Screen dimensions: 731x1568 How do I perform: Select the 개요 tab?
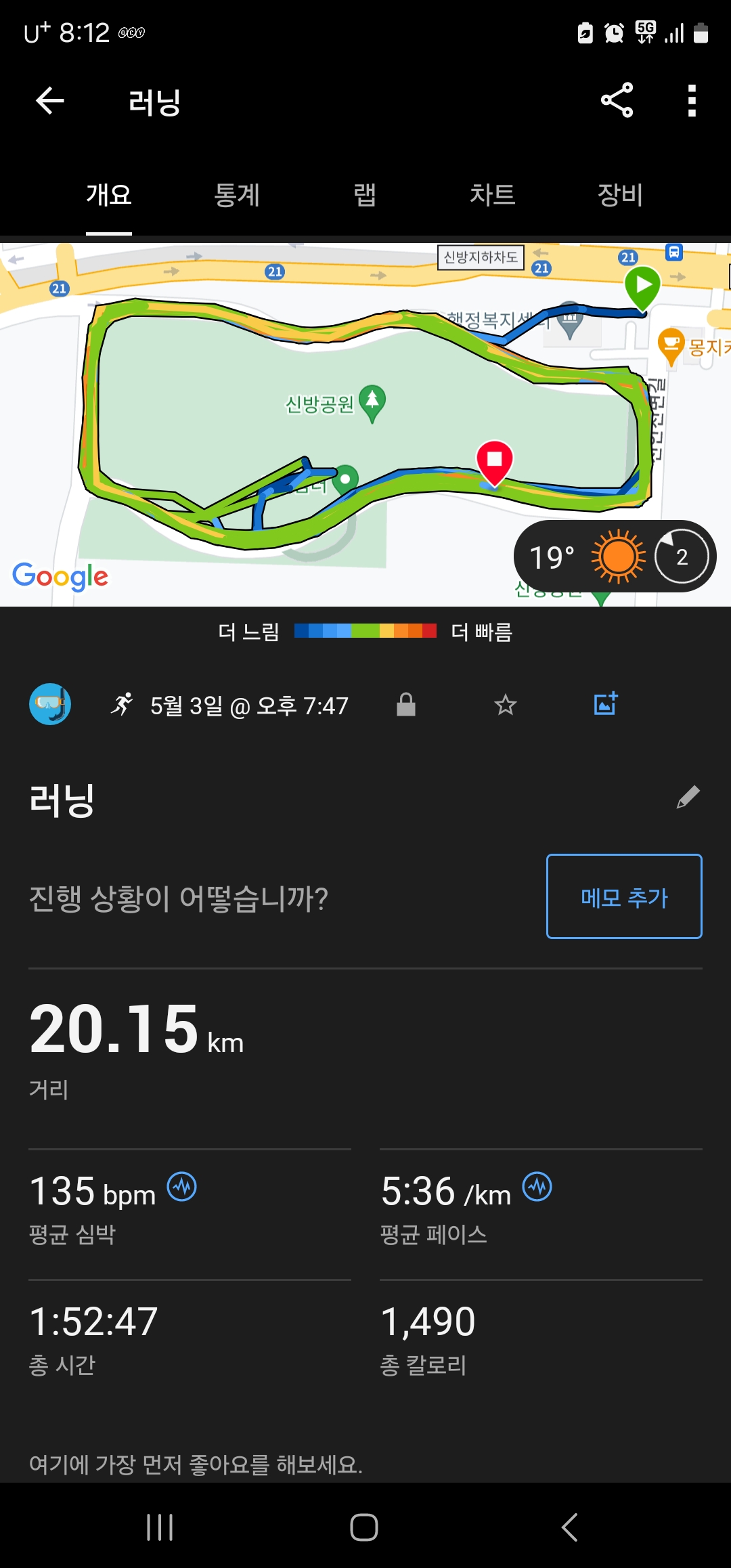coord(109,195)
